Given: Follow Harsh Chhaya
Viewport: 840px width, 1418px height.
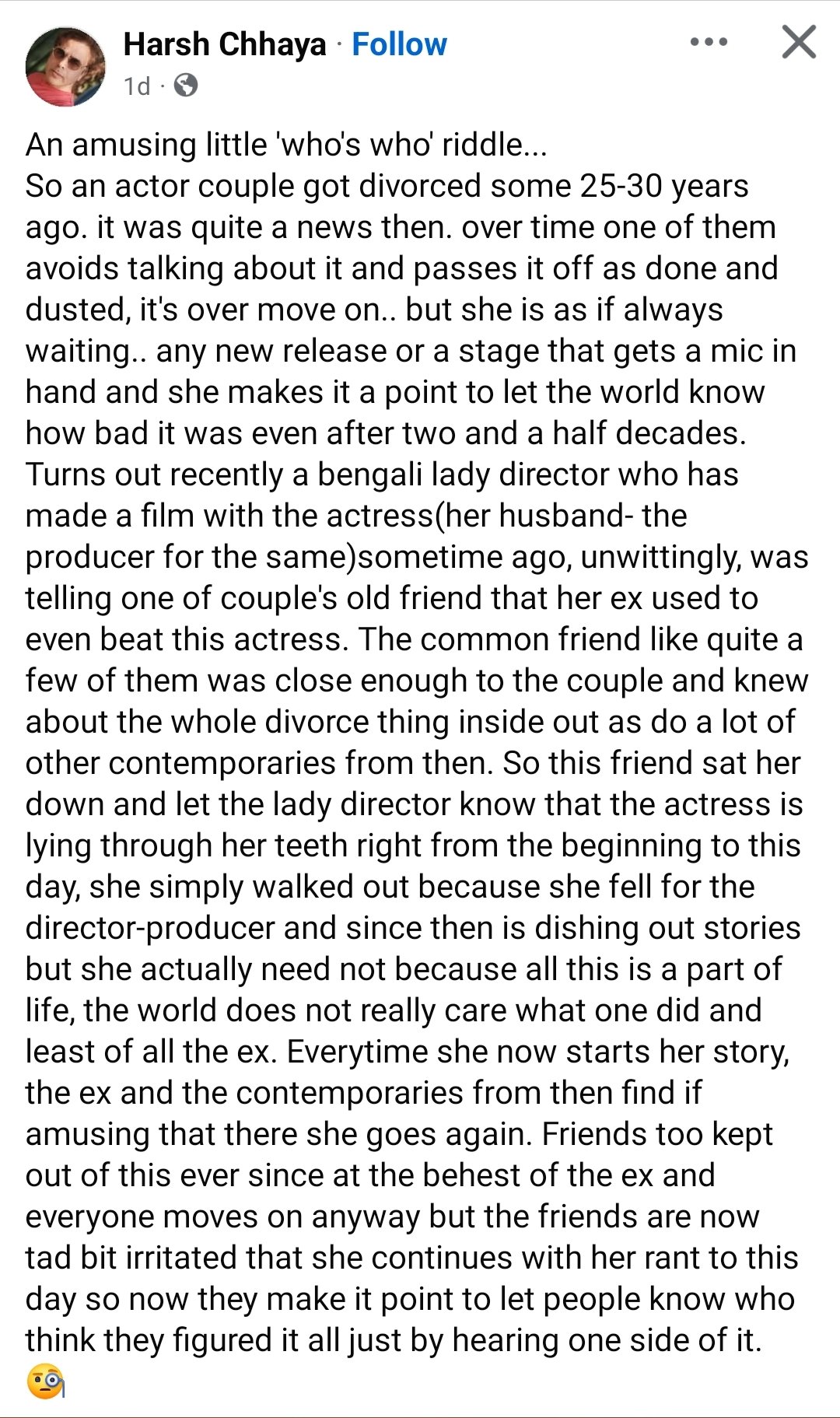Looking at the screenshot, I should 399,44.
